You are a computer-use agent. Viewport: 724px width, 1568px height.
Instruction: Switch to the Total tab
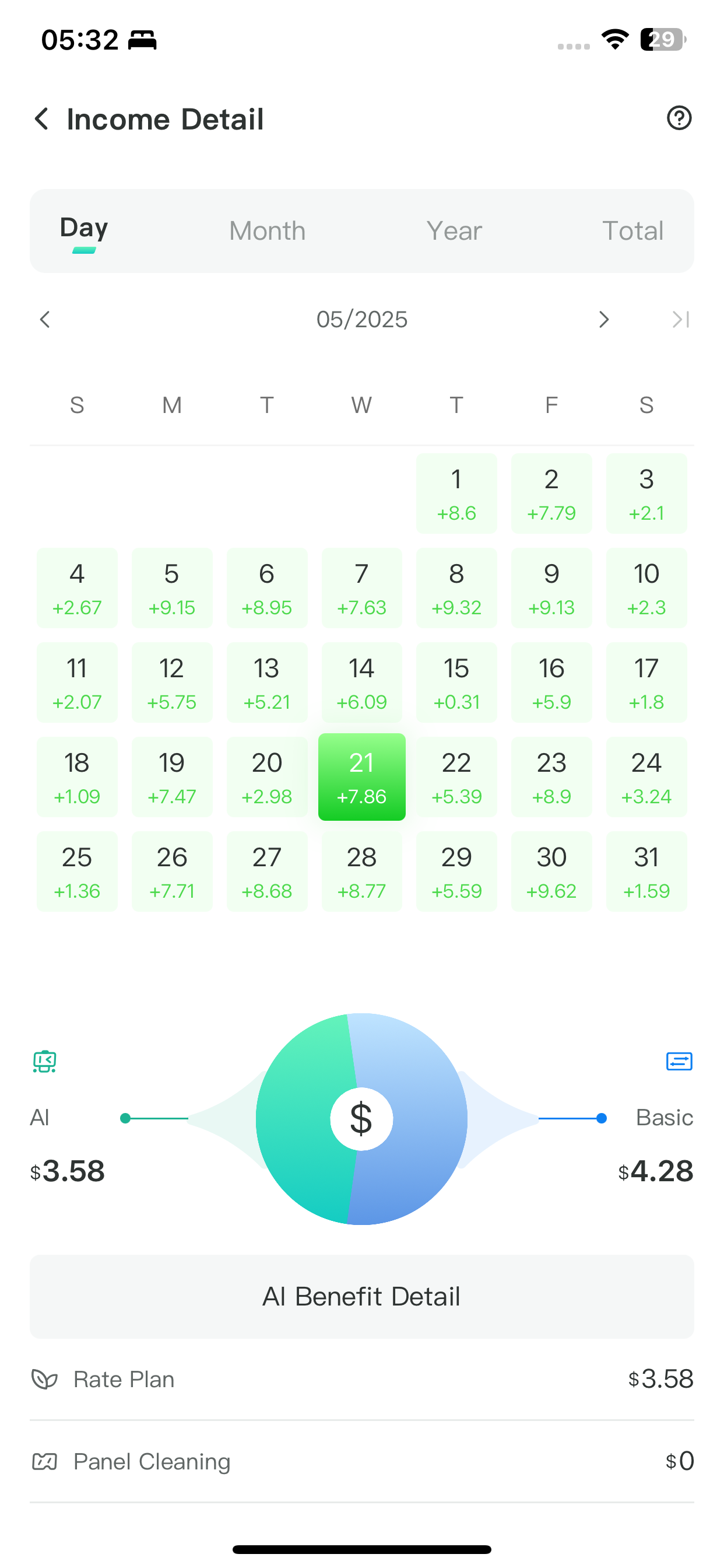[632, 230]
